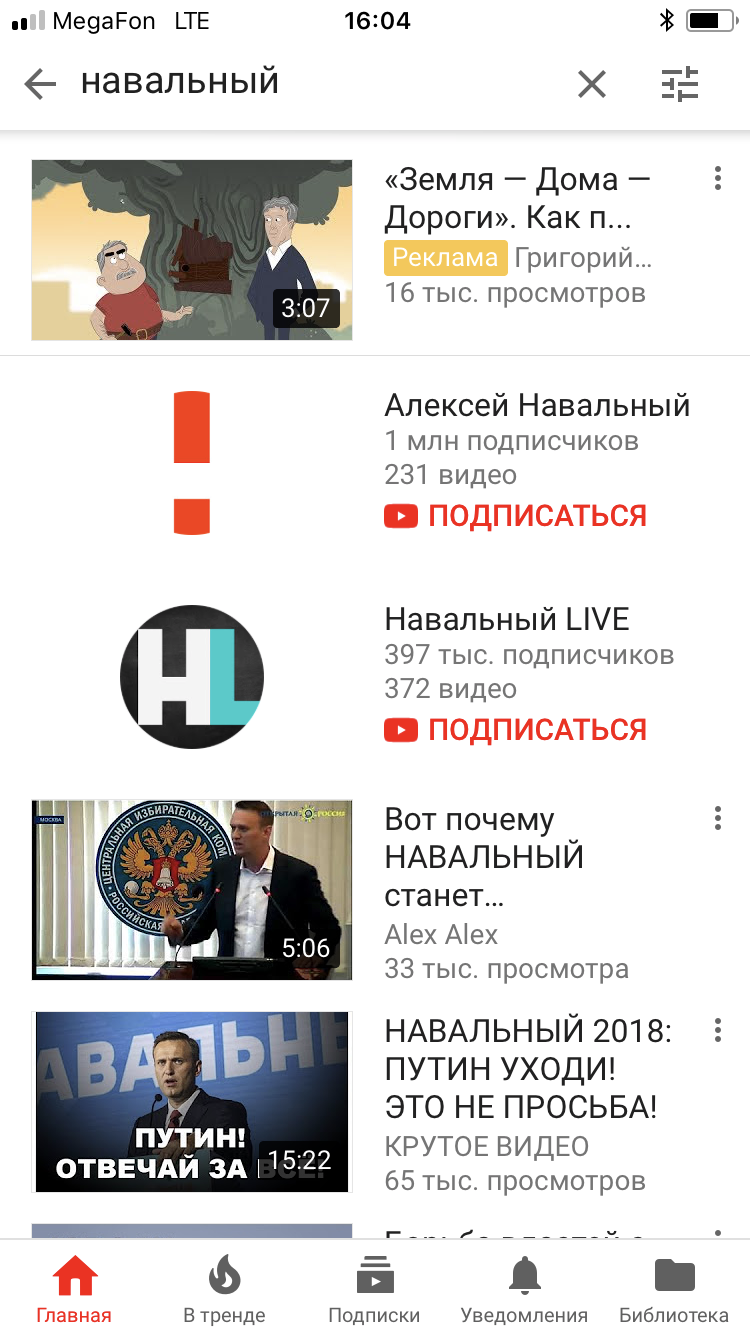
Task: Switch to the В тренде tab
Action: tap(224, 1288)
